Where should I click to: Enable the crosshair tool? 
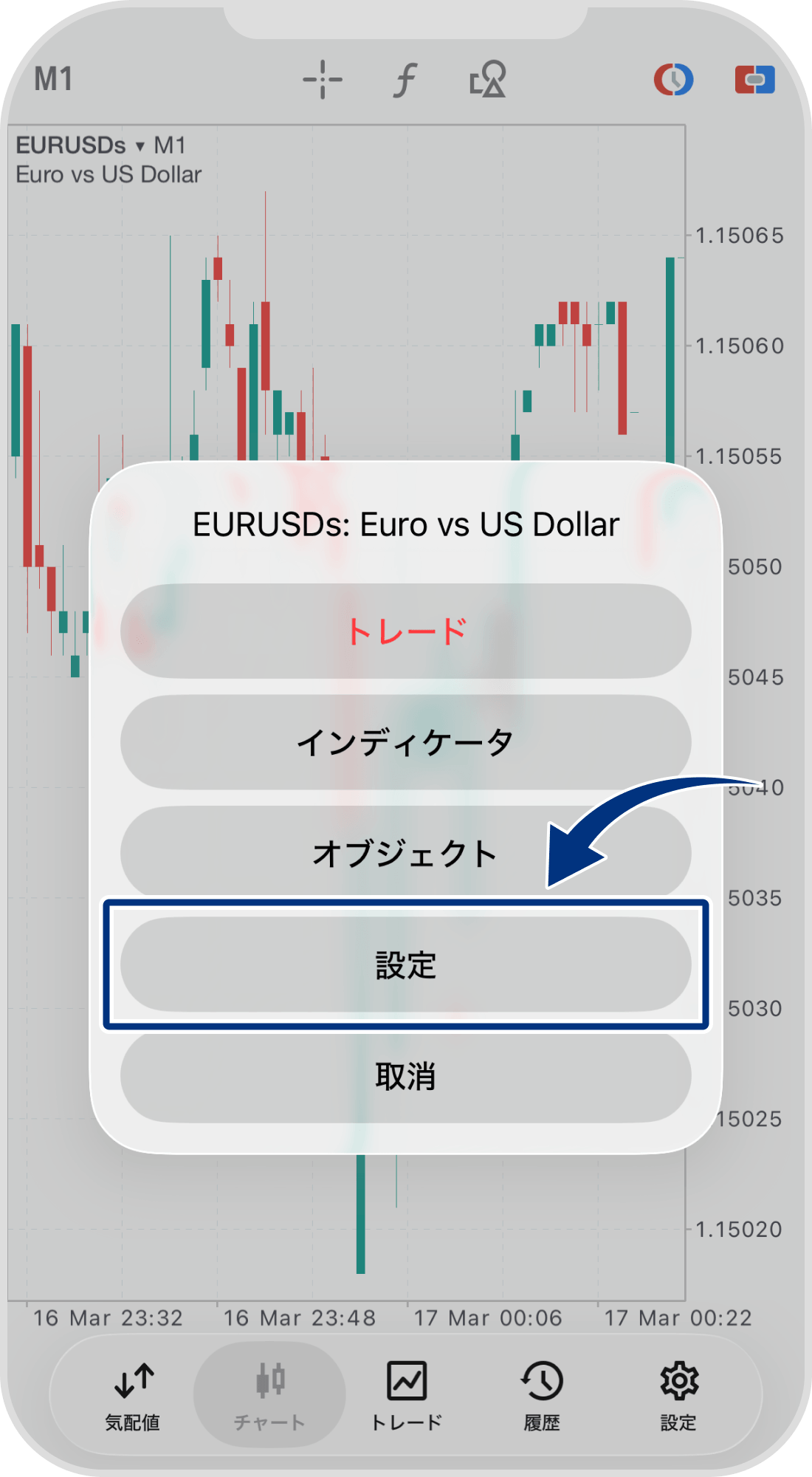(323, 80)
